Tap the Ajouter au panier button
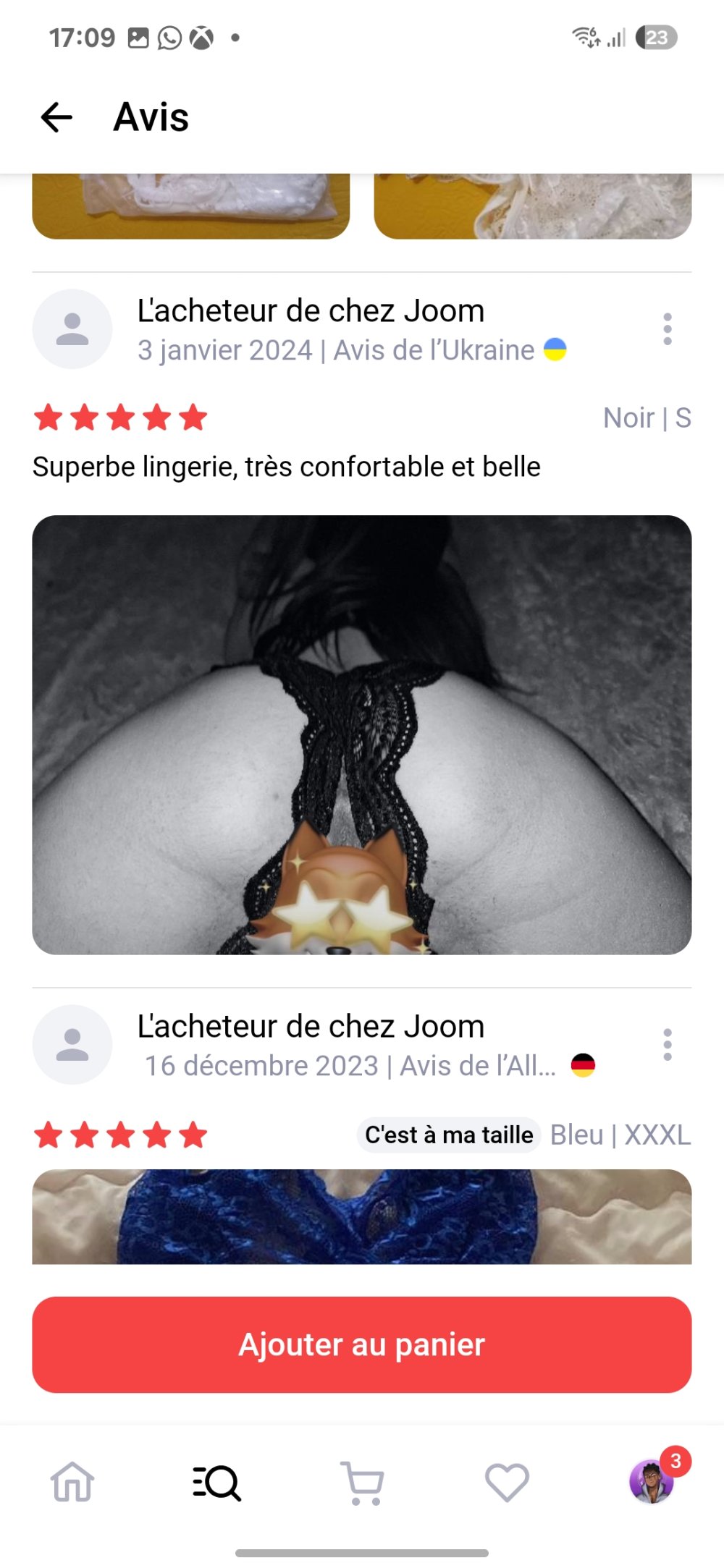 [362, 1344]
